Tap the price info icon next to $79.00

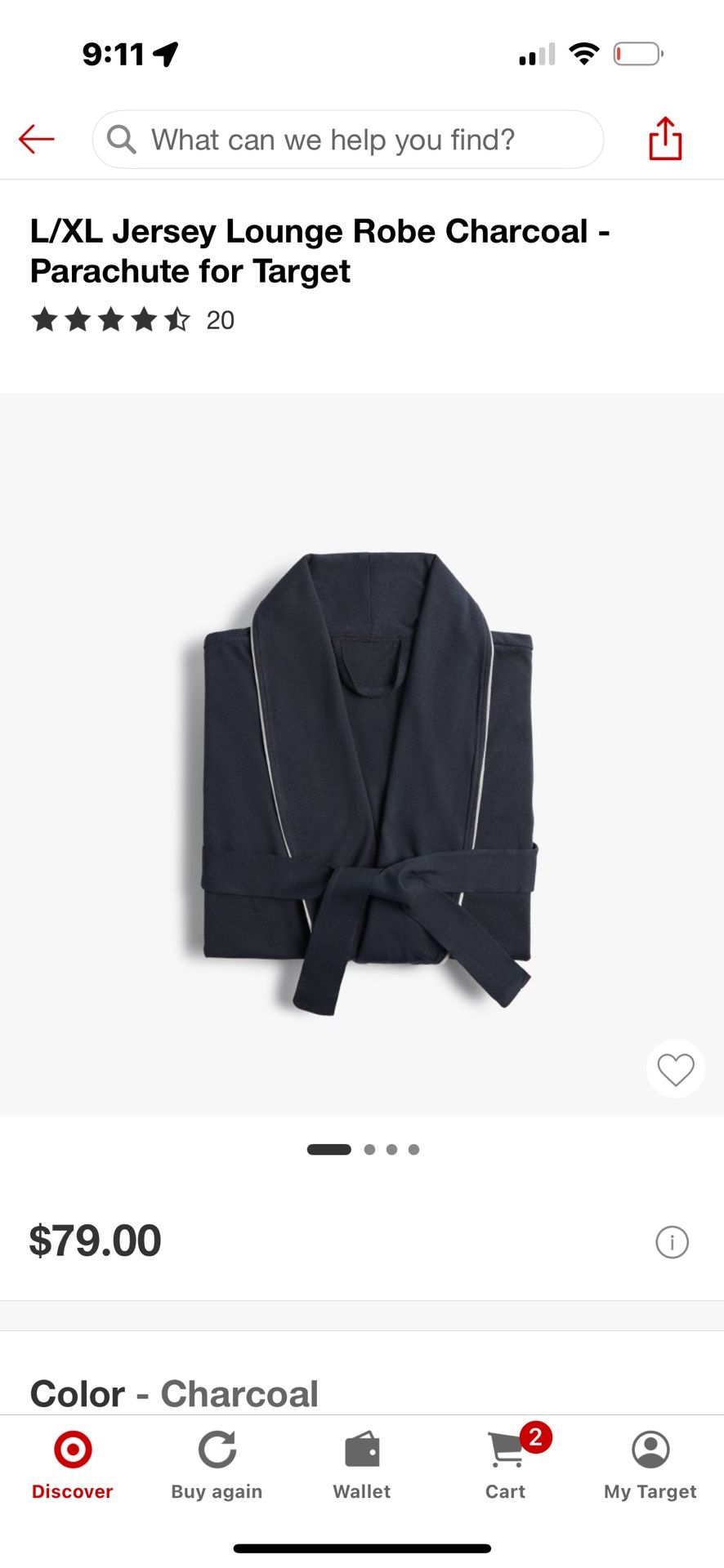click(x=672, y=1241)
